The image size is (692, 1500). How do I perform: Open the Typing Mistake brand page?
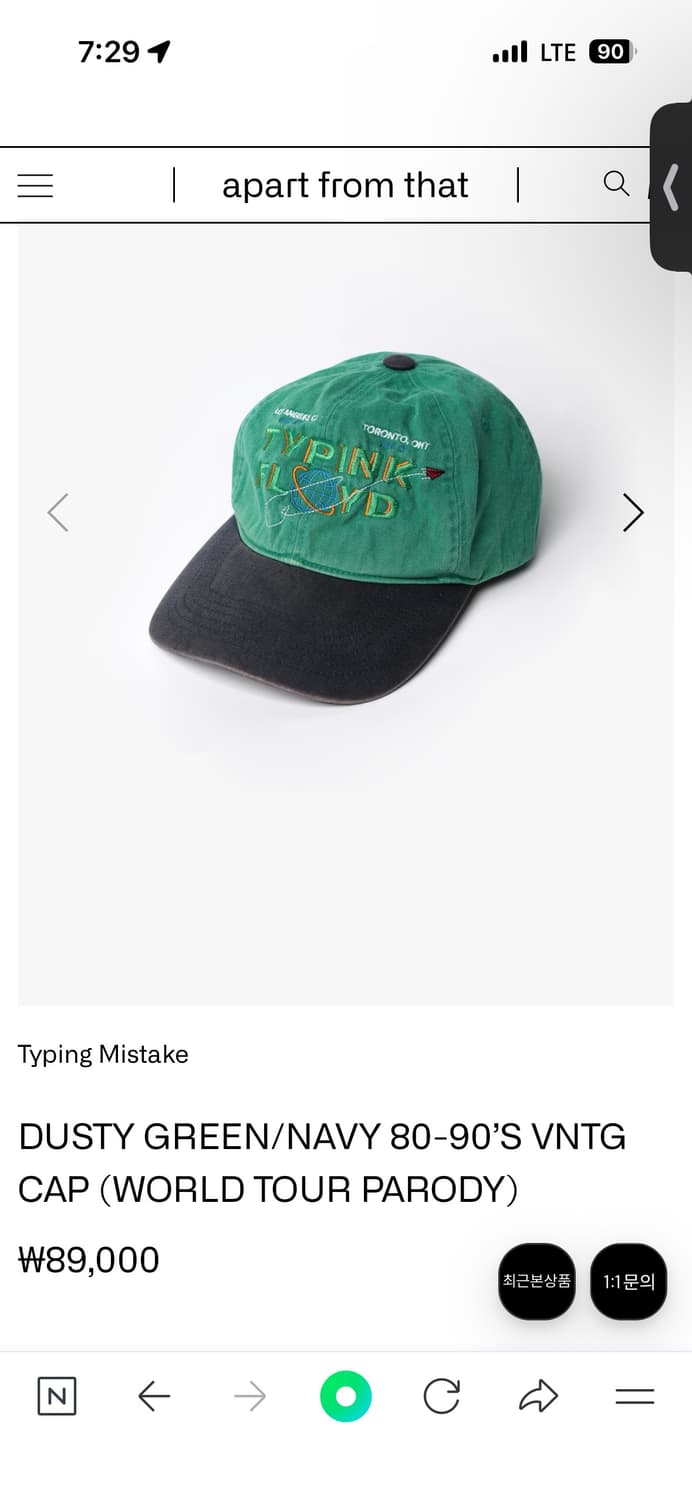tap(103, 1054)
